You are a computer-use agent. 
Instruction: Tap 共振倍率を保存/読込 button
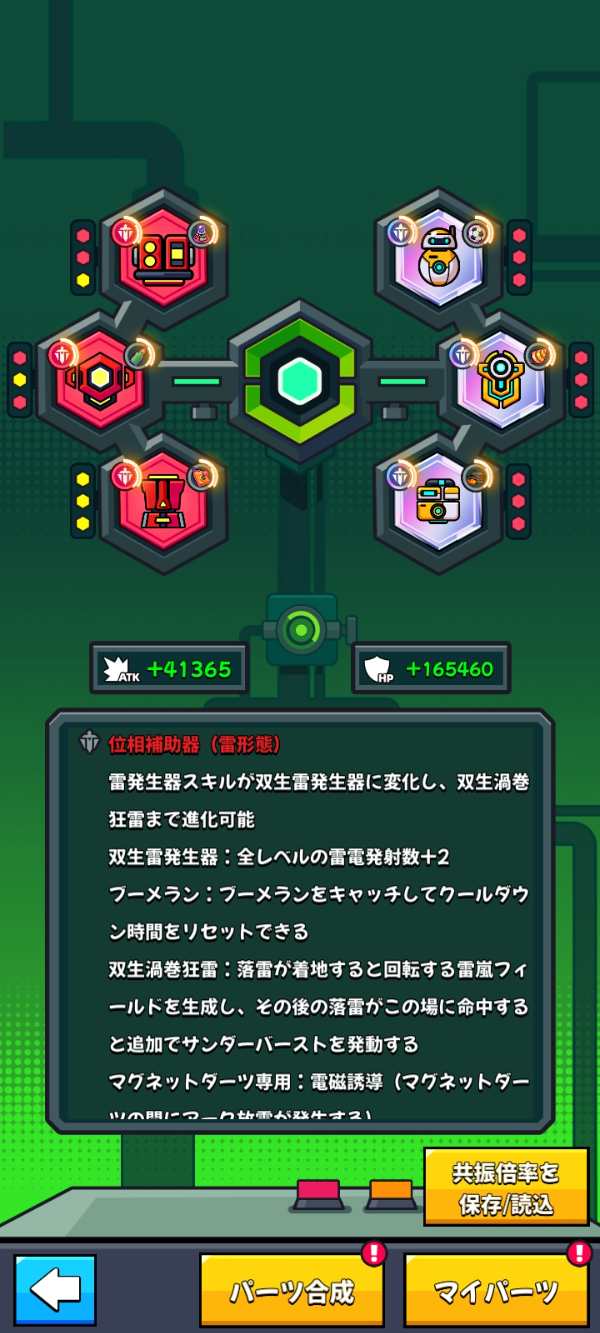click(506, 1187)
